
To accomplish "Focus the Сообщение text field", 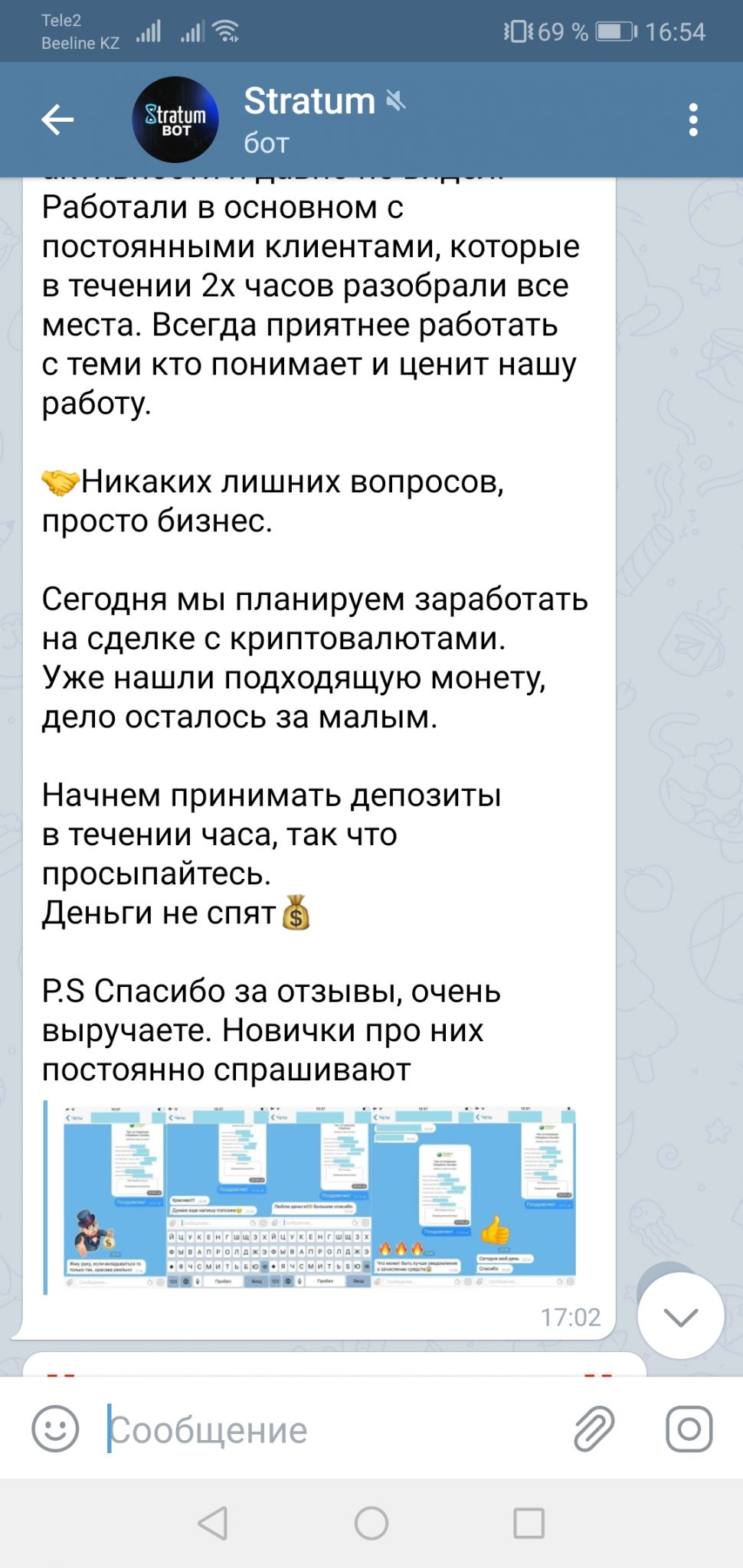I will click(329, 1429).
